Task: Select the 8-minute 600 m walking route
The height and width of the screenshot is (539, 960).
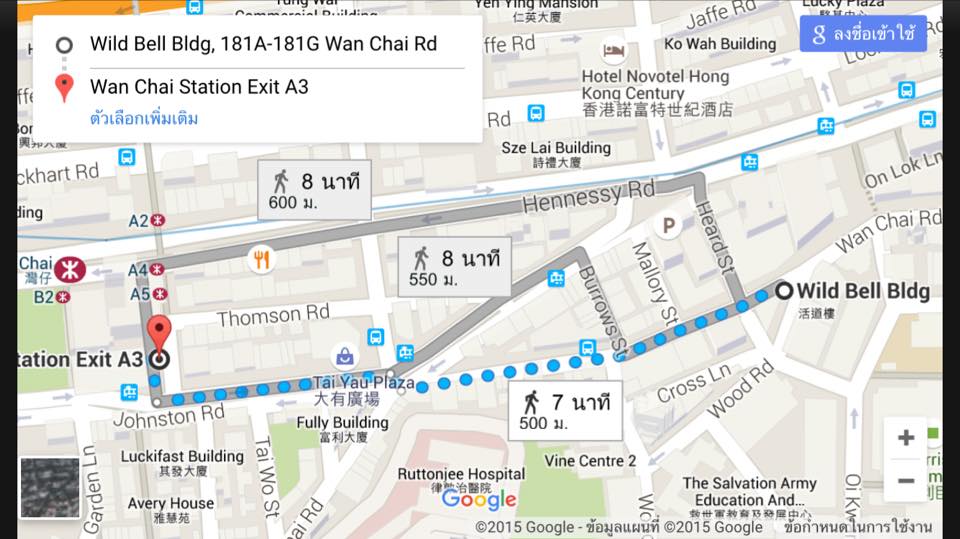Action: click(x=314, y=190)
